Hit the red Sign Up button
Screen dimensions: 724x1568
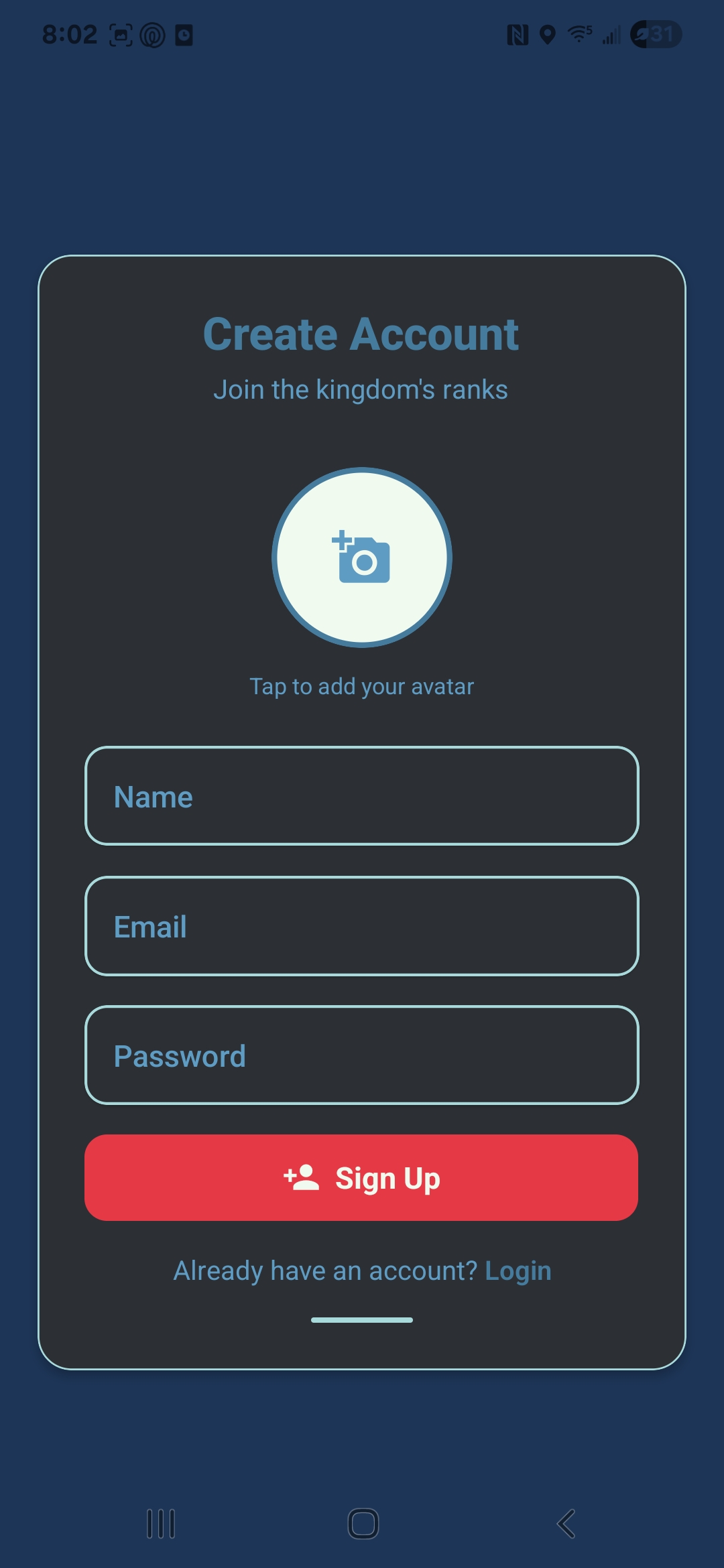(361, 1177)
